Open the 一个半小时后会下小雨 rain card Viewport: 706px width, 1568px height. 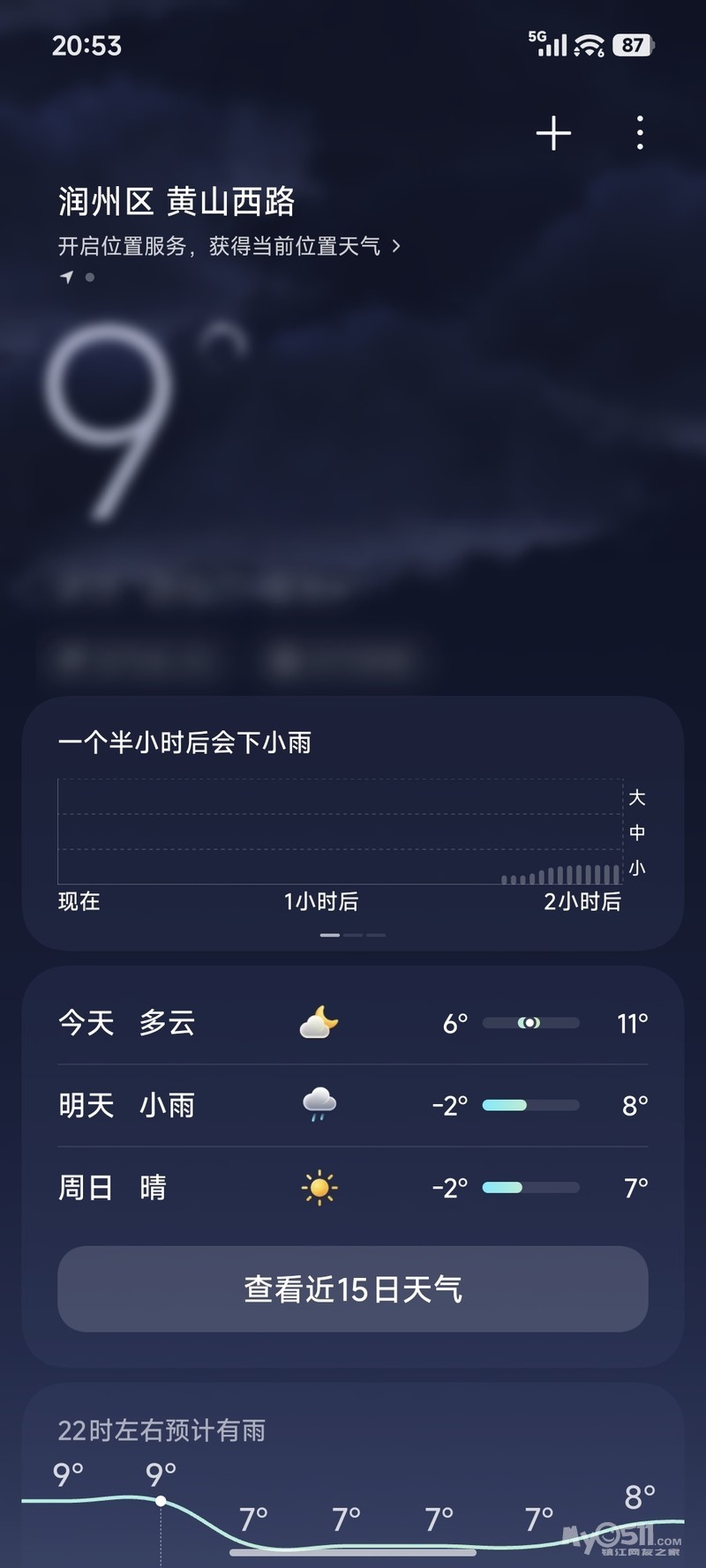coord(353,822)
